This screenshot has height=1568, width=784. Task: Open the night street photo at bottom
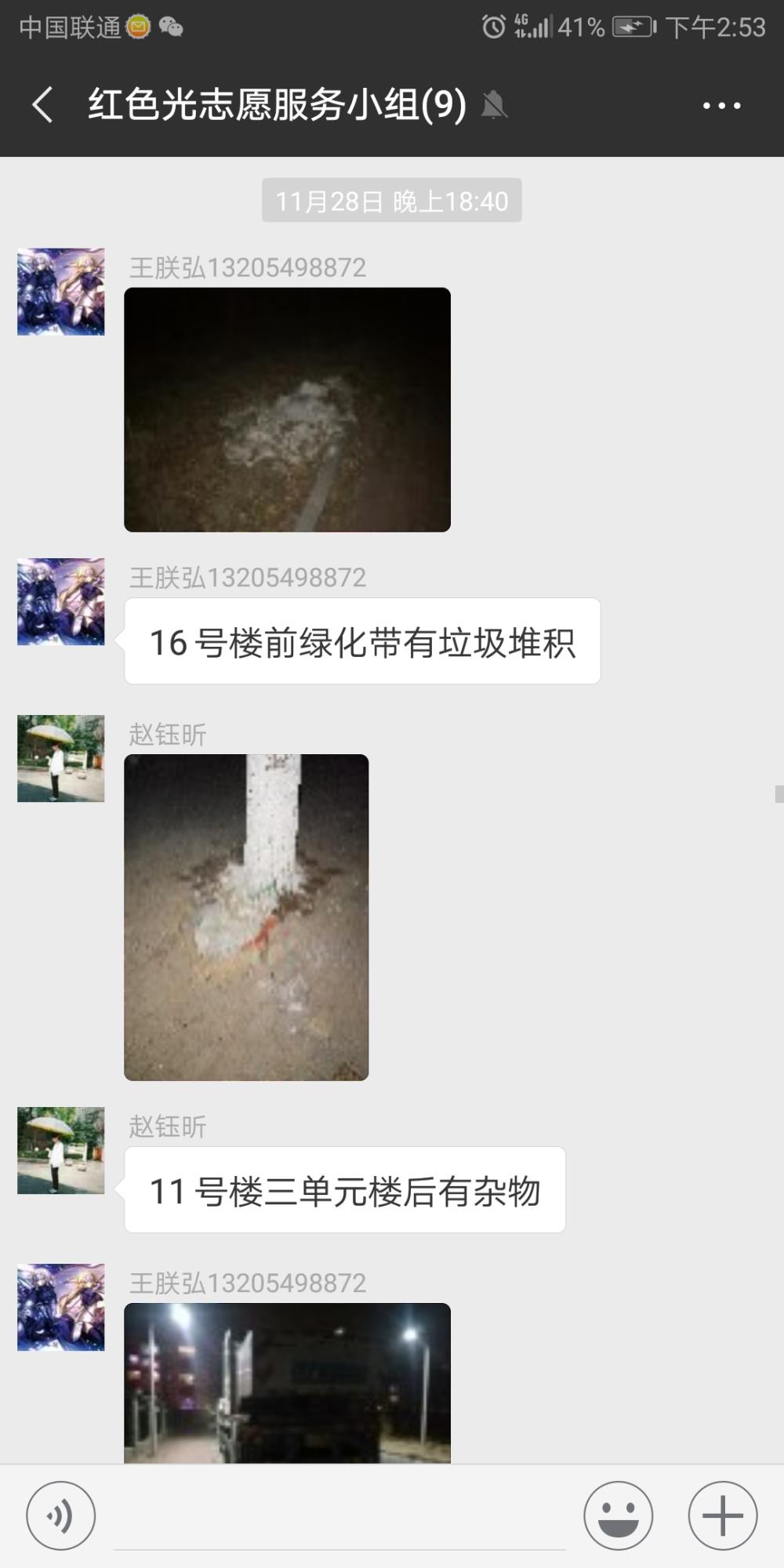coord(287,1382)
